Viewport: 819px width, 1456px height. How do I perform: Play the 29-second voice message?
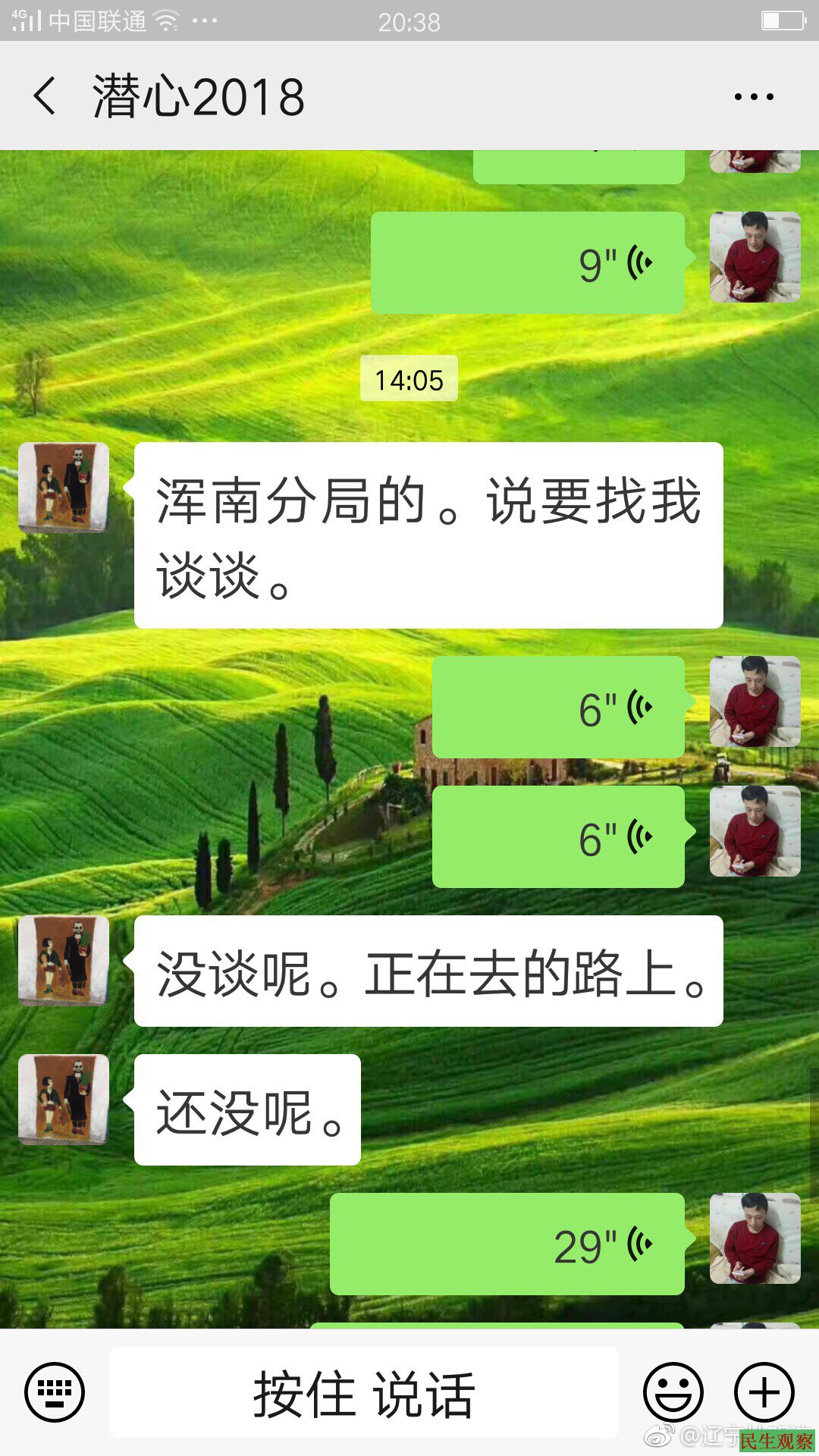[x=507, y=1244]
